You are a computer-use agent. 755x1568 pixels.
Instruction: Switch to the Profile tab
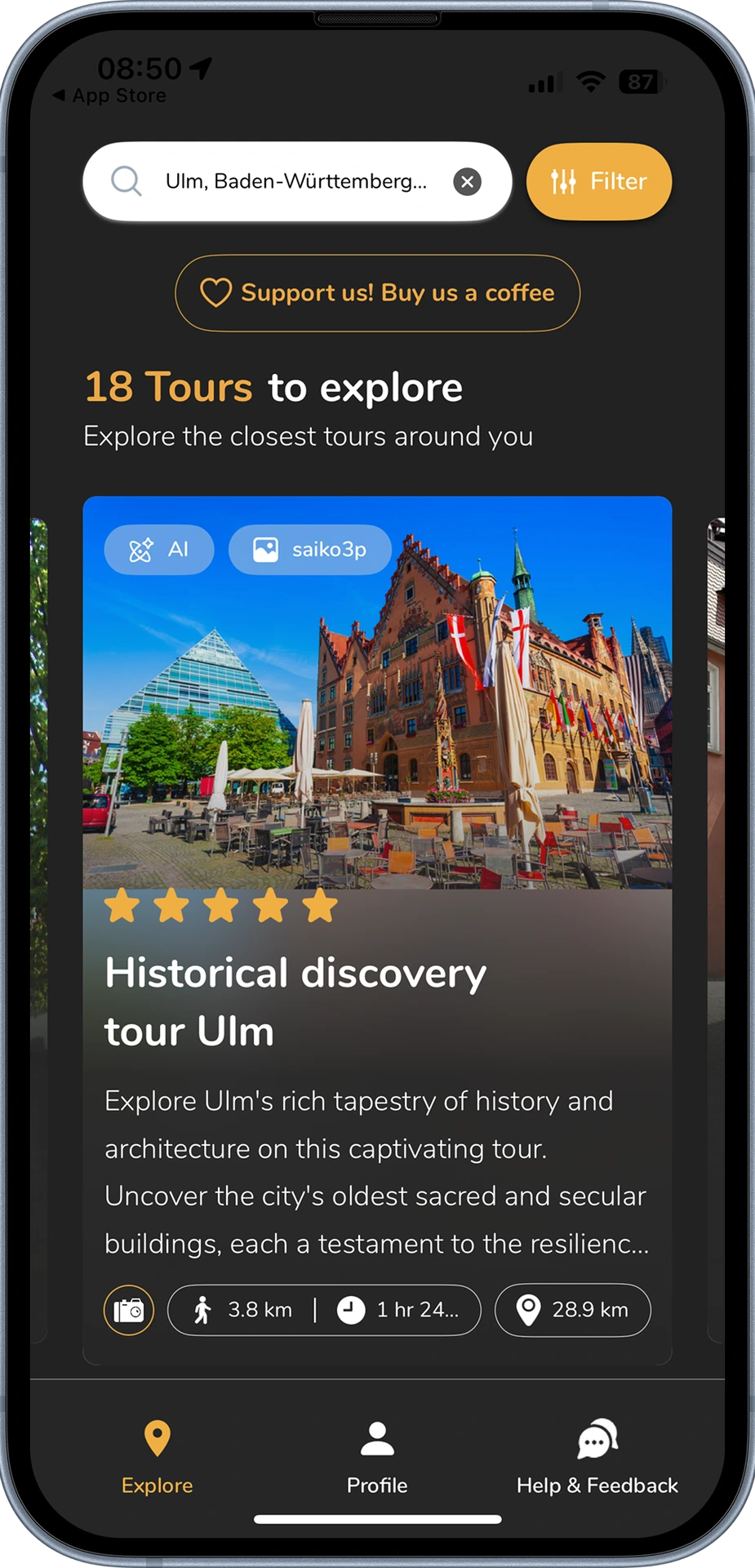[x=377, y=1458]
